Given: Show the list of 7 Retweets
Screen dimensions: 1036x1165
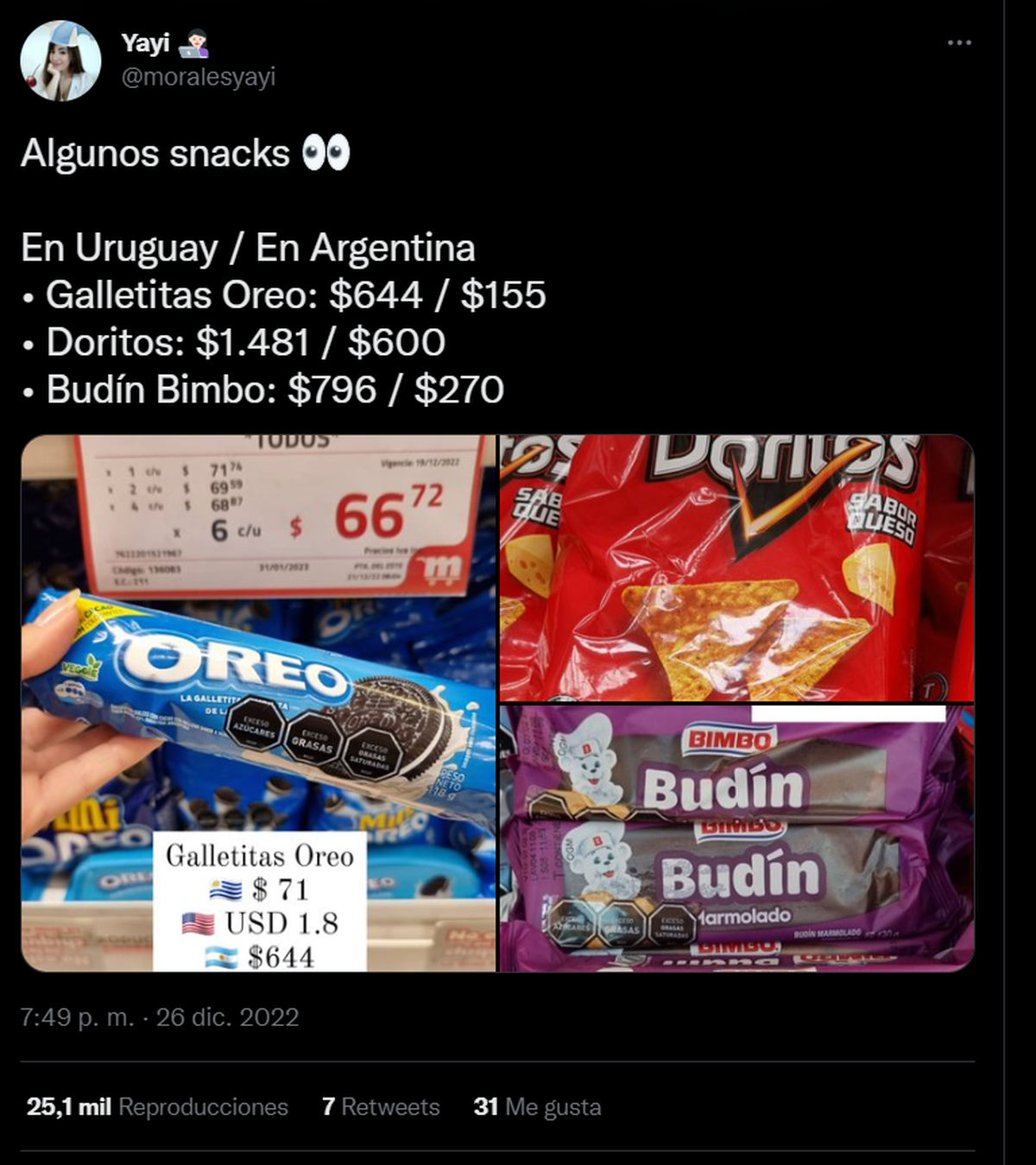Looking at the screenshot, I should (x=381, y=1106).
